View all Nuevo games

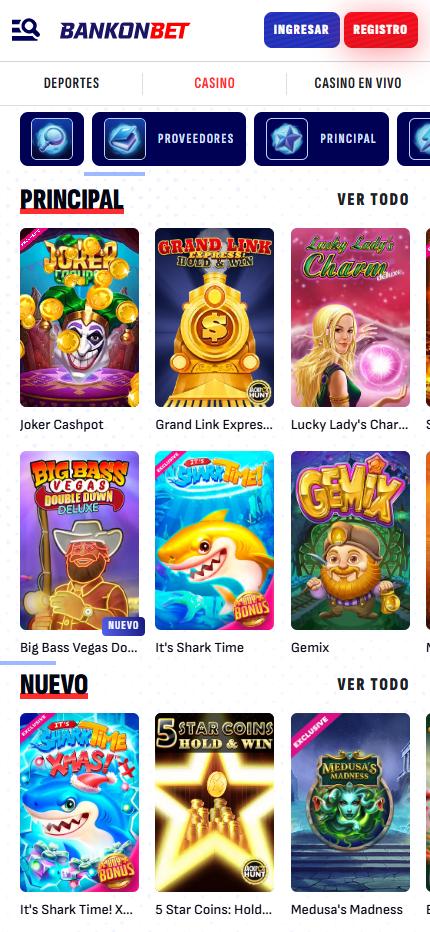tap(373, 684)
